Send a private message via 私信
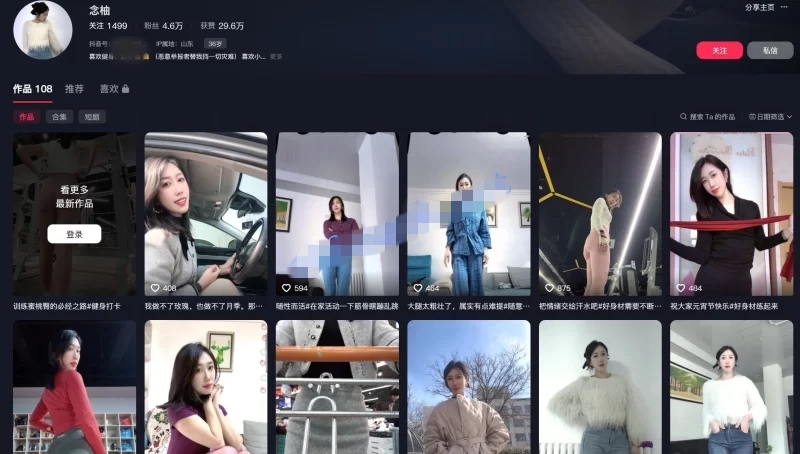The height and width of the screenshot is (454, 800). [769, 50]
